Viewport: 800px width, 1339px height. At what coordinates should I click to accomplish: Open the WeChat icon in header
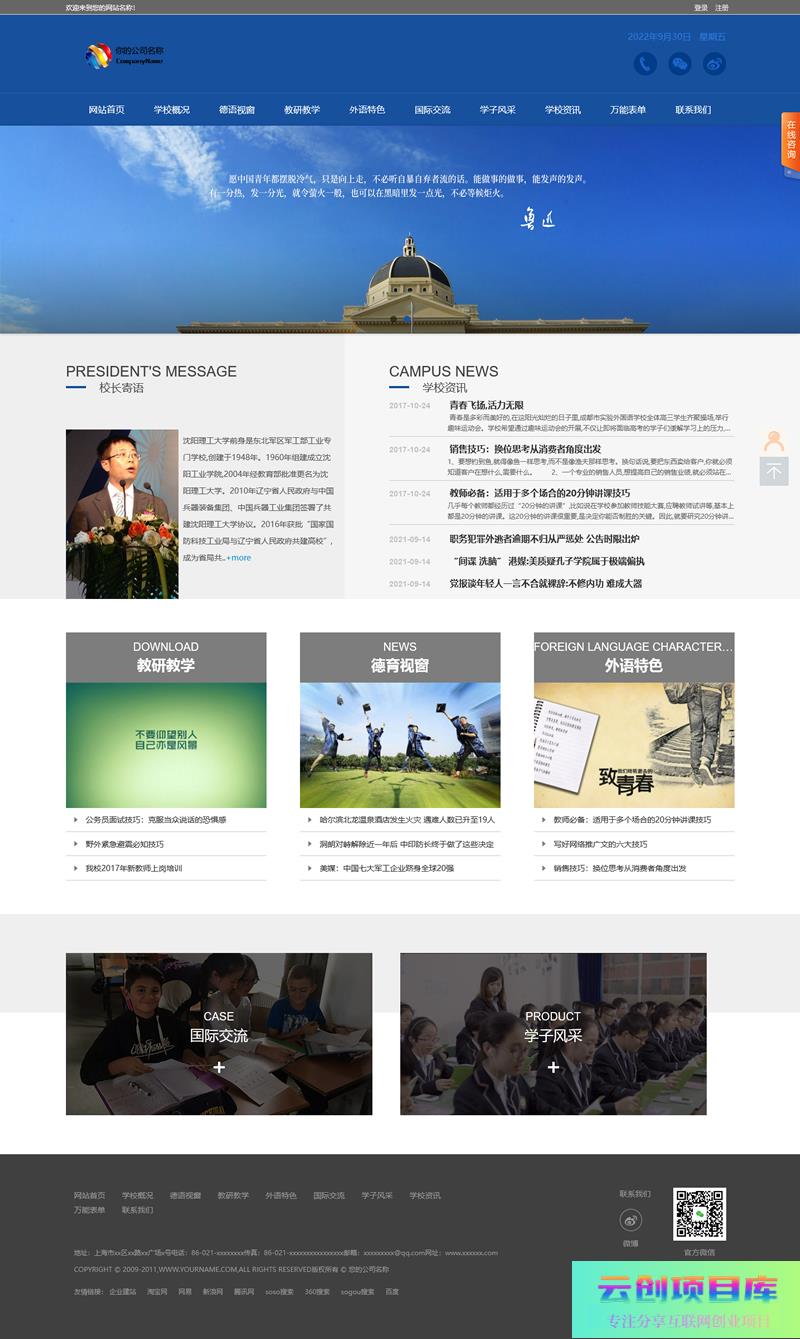pos(679,64)
